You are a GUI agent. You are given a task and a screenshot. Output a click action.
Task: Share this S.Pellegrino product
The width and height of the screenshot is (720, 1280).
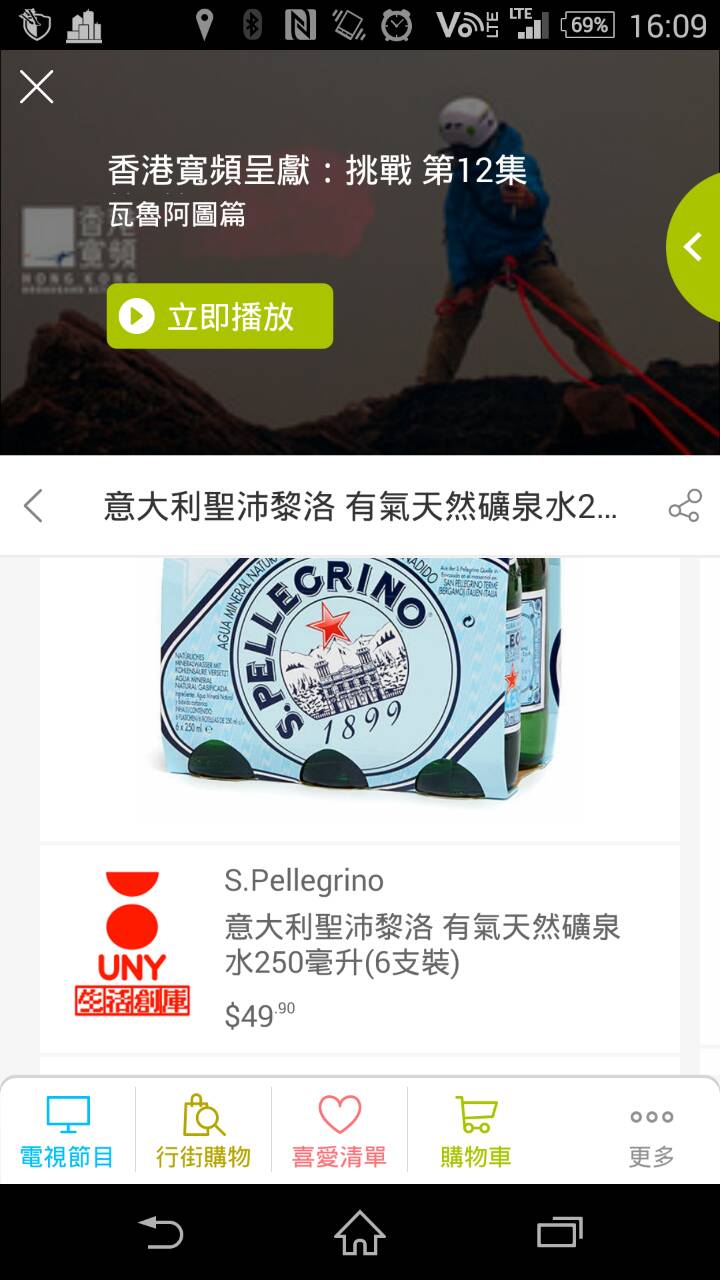[684, 507]
